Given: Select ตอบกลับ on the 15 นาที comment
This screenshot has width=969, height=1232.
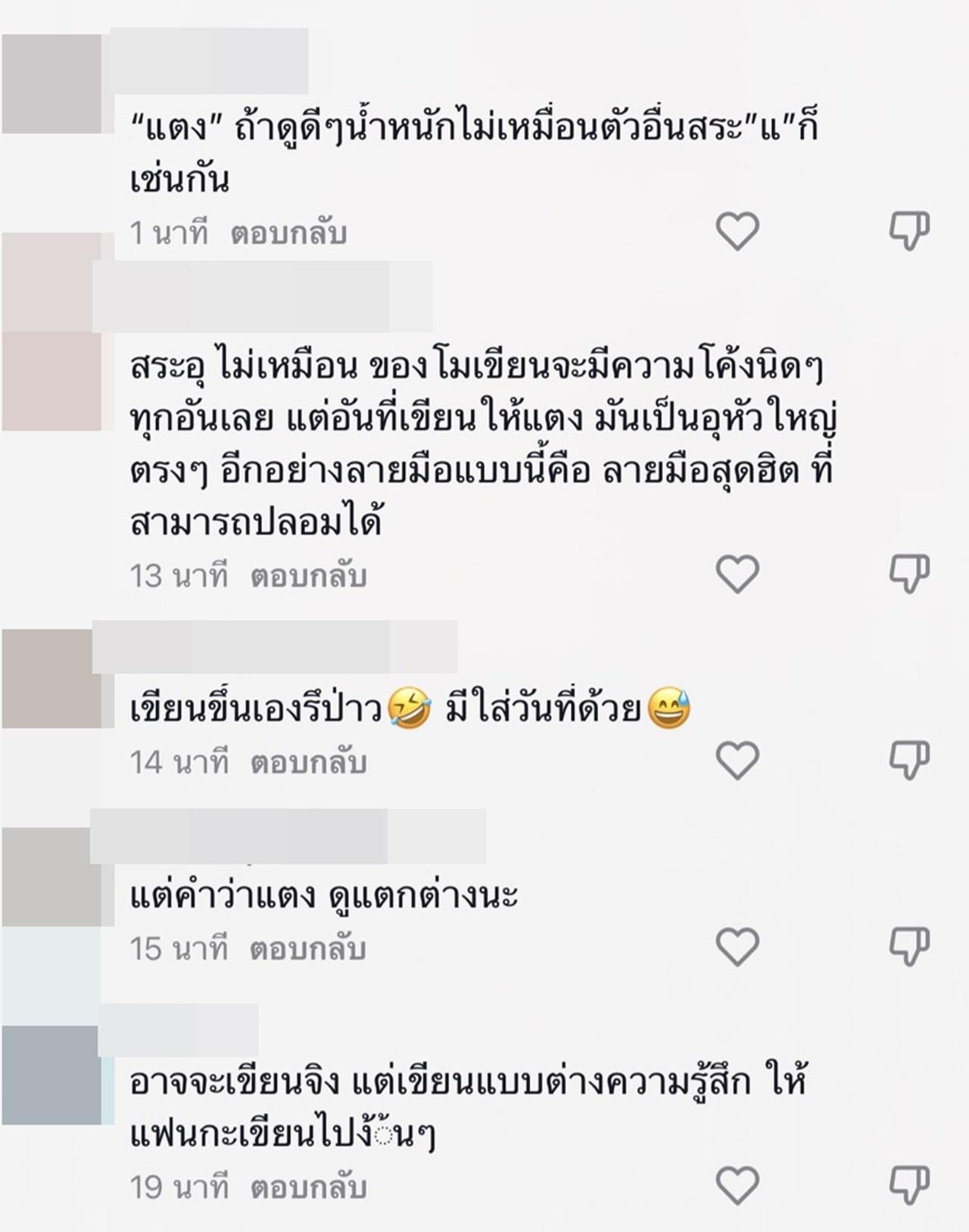Looking at the screenshot, I should click(309, 949).
